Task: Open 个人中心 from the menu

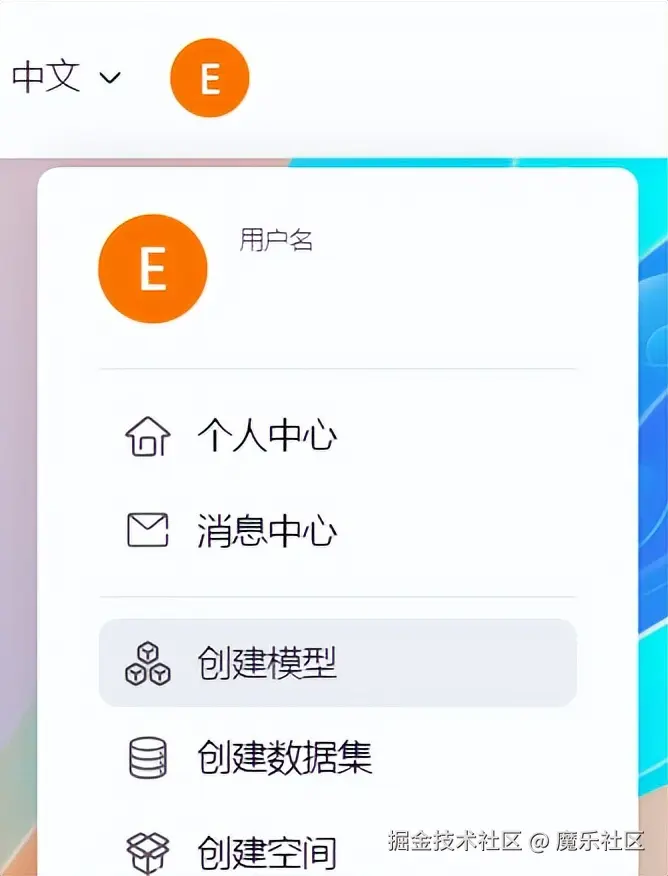Action: [266, 437]
